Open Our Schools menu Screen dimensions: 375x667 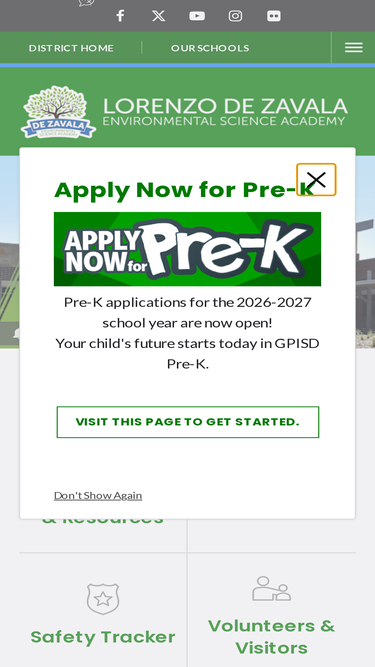[210, 48]
